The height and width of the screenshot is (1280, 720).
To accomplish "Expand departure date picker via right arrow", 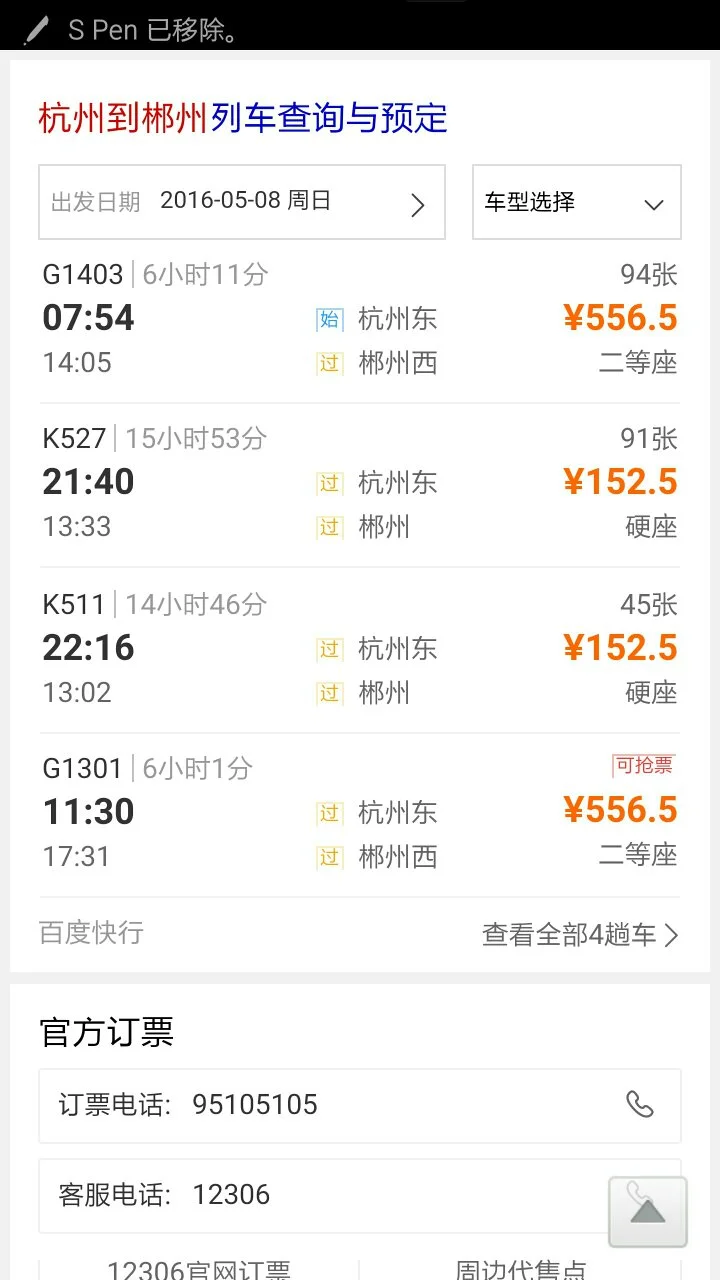I will (419, 202).
